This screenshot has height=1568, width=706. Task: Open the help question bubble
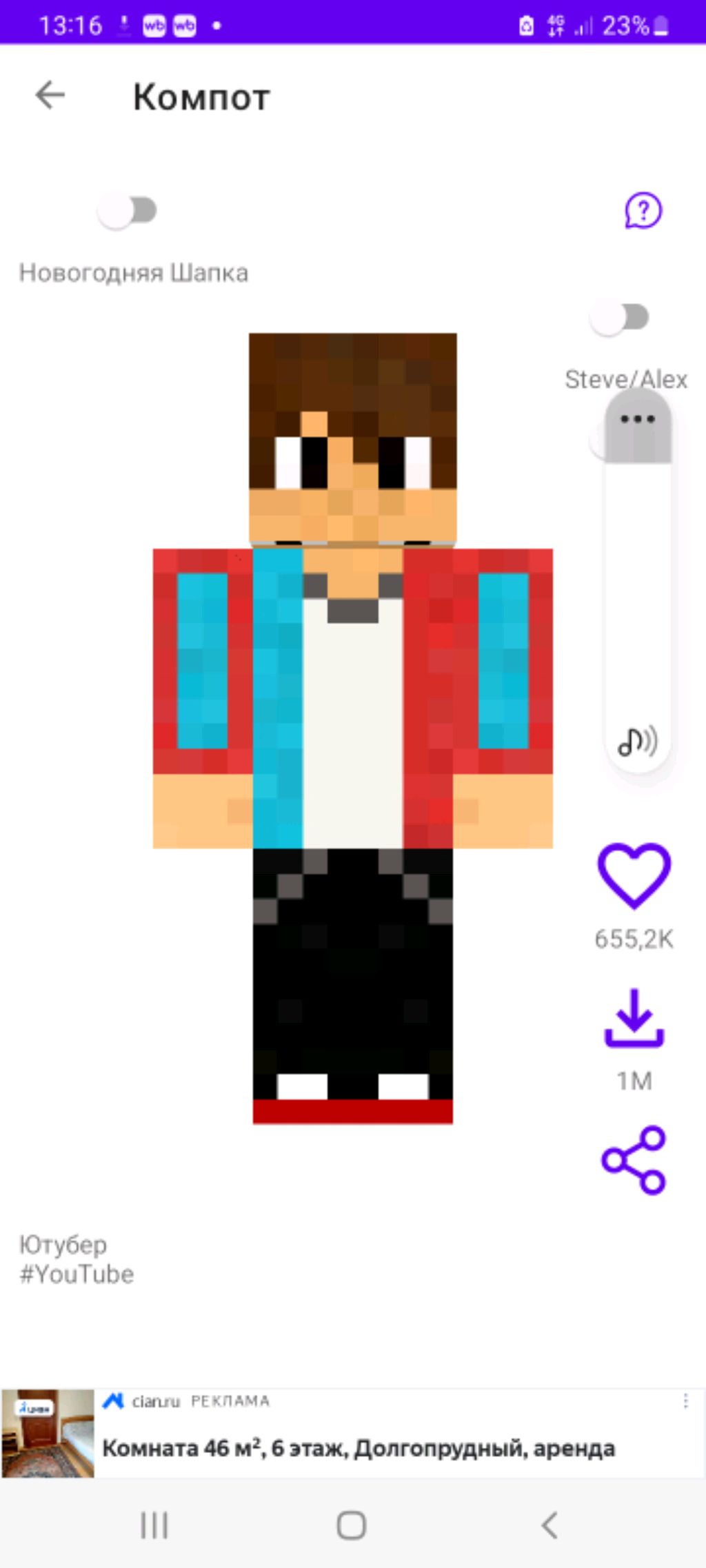click(x=643, y=210)
